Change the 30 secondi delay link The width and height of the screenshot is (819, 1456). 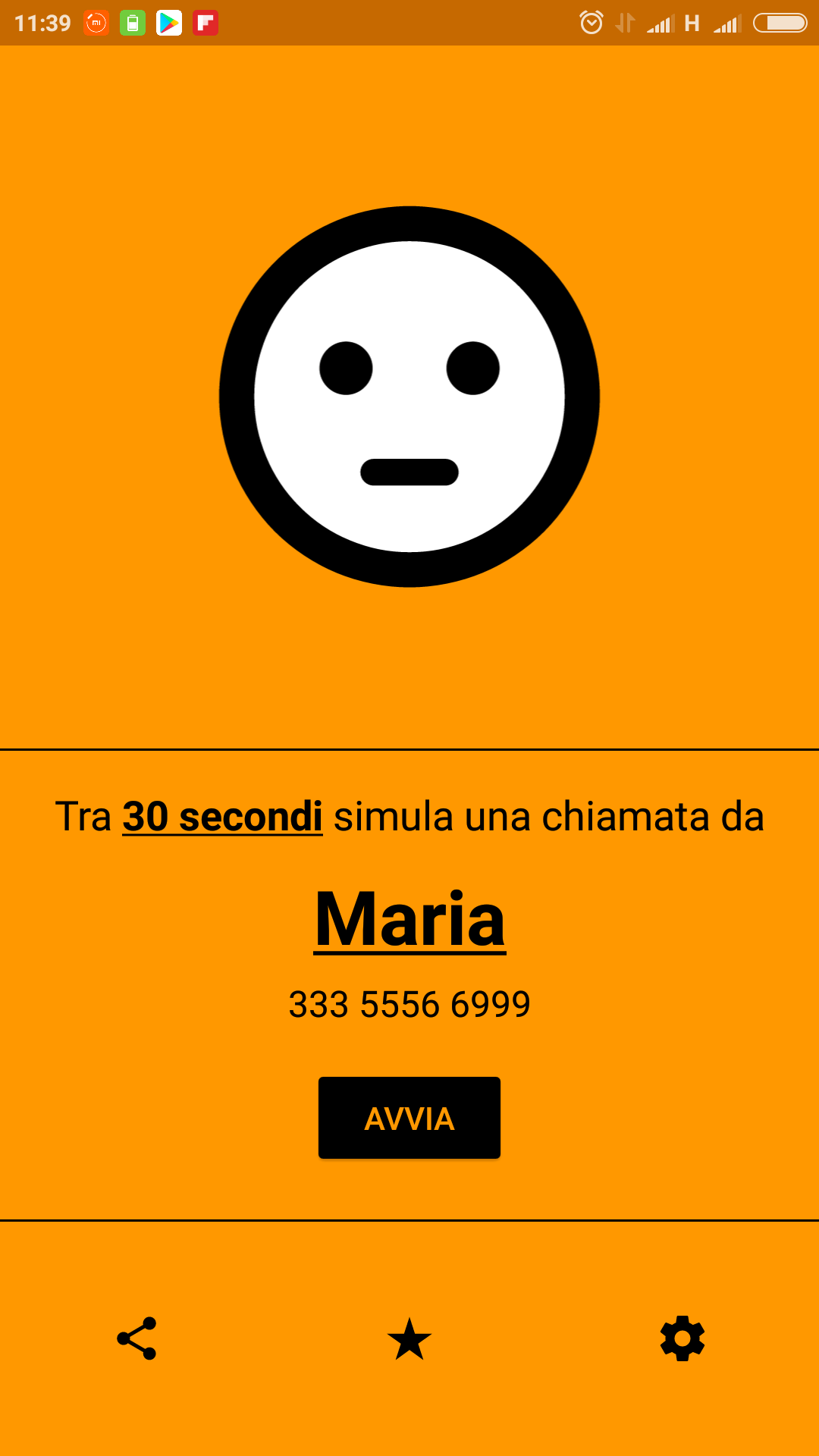[222, 817]
